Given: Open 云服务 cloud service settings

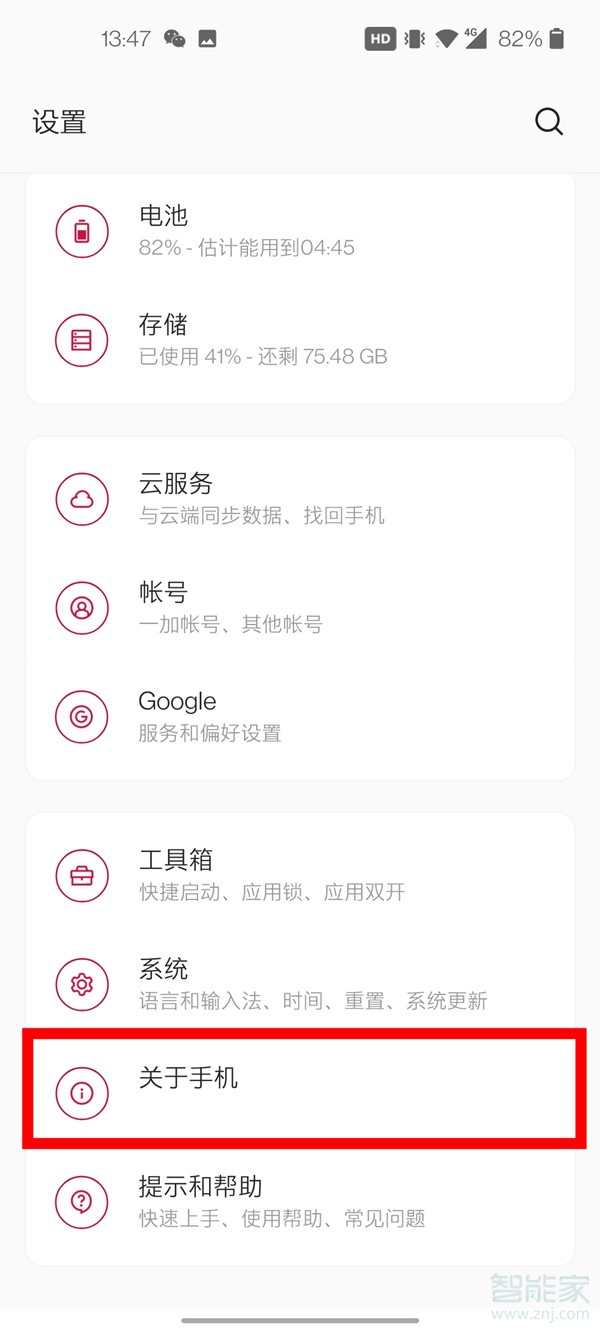Looking at the screenshot, I should click(300, 499).
